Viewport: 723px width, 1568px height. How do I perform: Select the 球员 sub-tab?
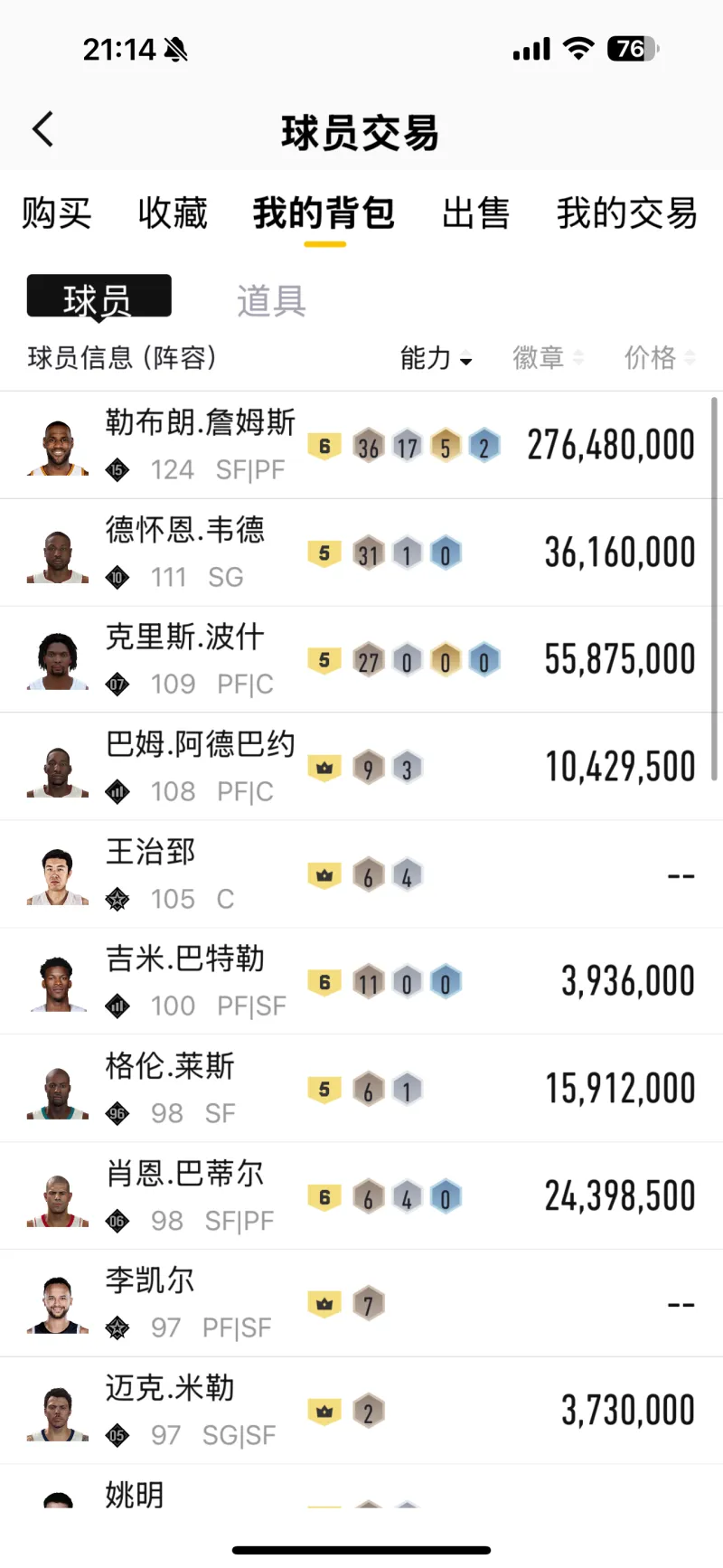(x=99, y=298)
